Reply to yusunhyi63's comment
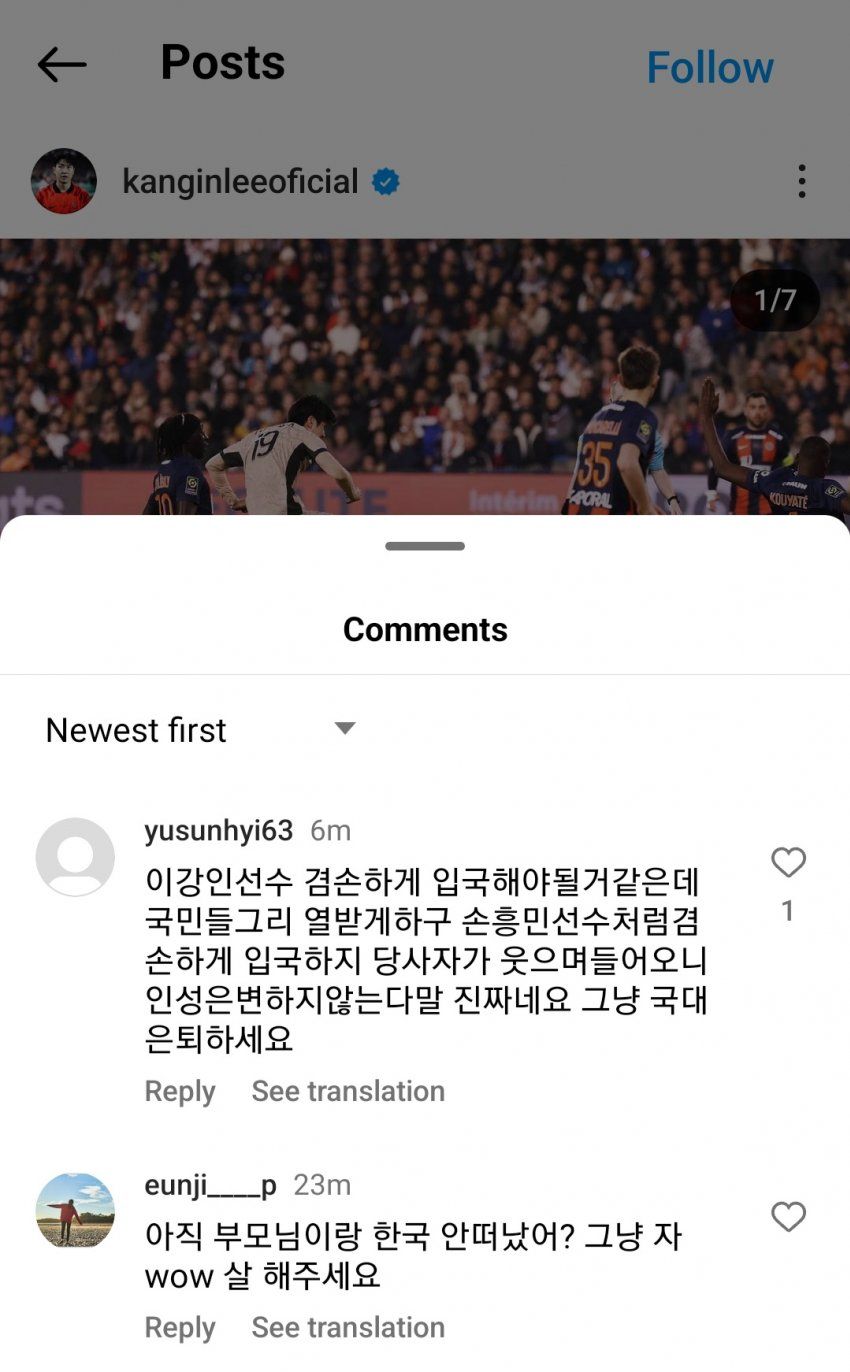Image resolution: width=850 pixels, height=1372 pixels. click(180, 1091)
